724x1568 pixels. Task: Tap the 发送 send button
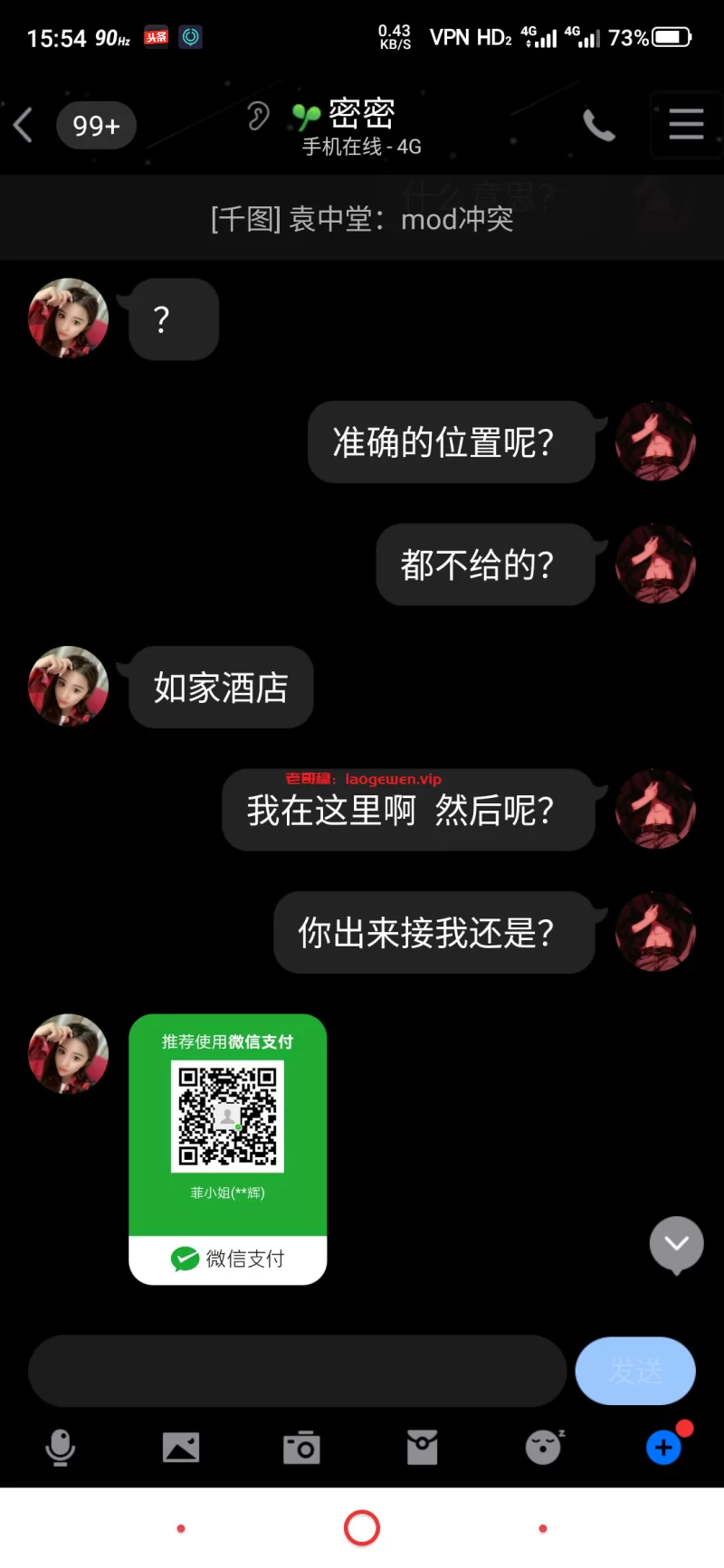tap(635, 1370)
